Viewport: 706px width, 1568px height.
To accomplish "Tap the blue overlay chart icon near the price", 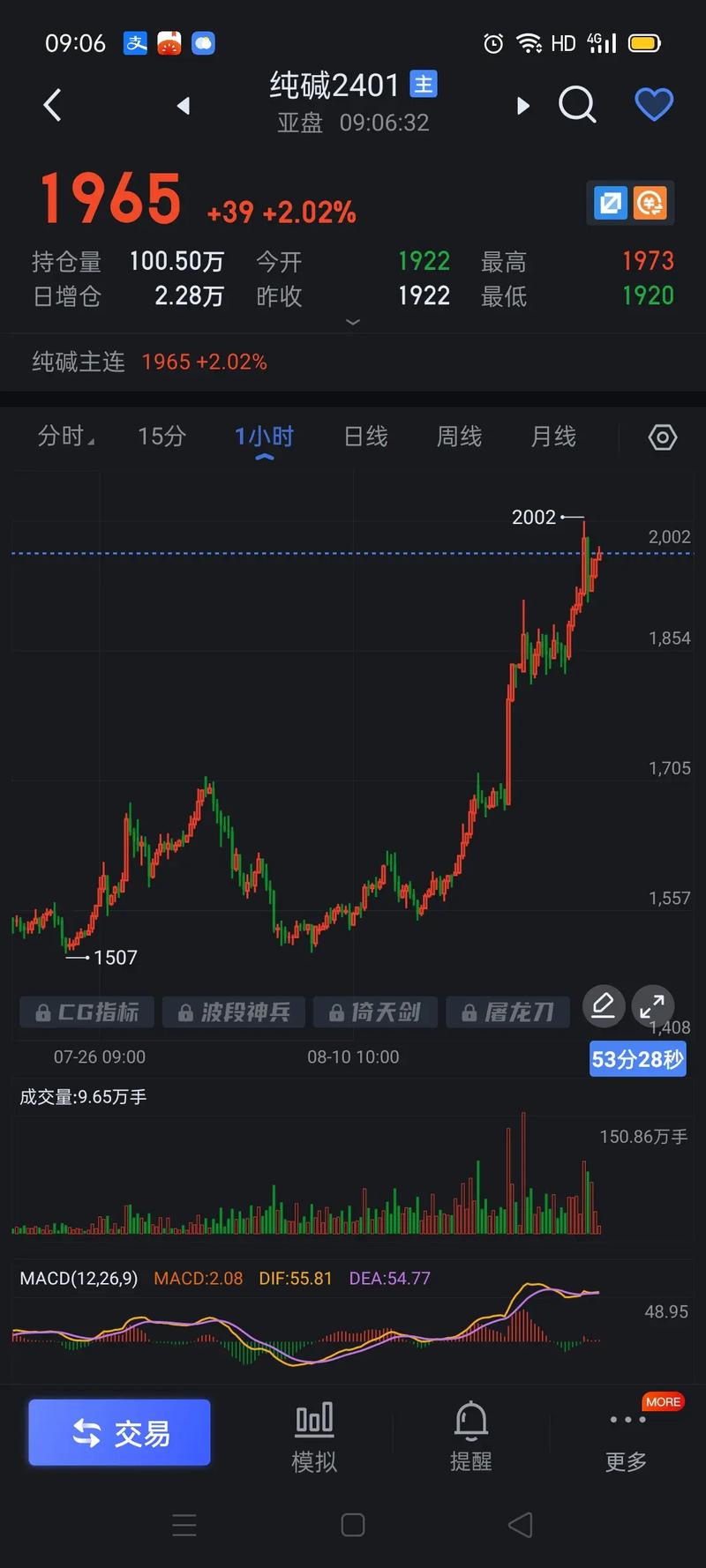I will click(609, 202).
